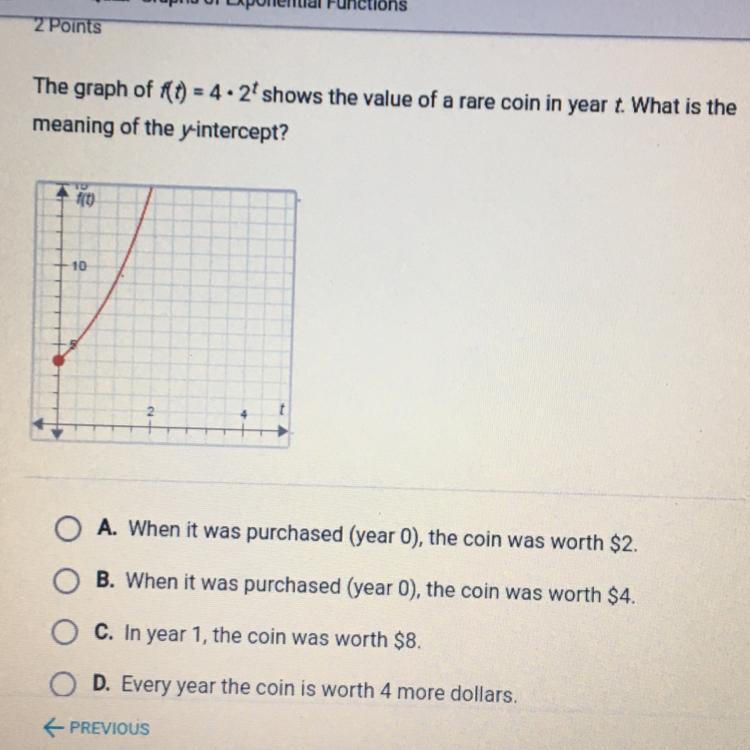This screenshot has height=750, width=750.
Task: Select answer A, coin worth $2
Action: tap(67, 528)
